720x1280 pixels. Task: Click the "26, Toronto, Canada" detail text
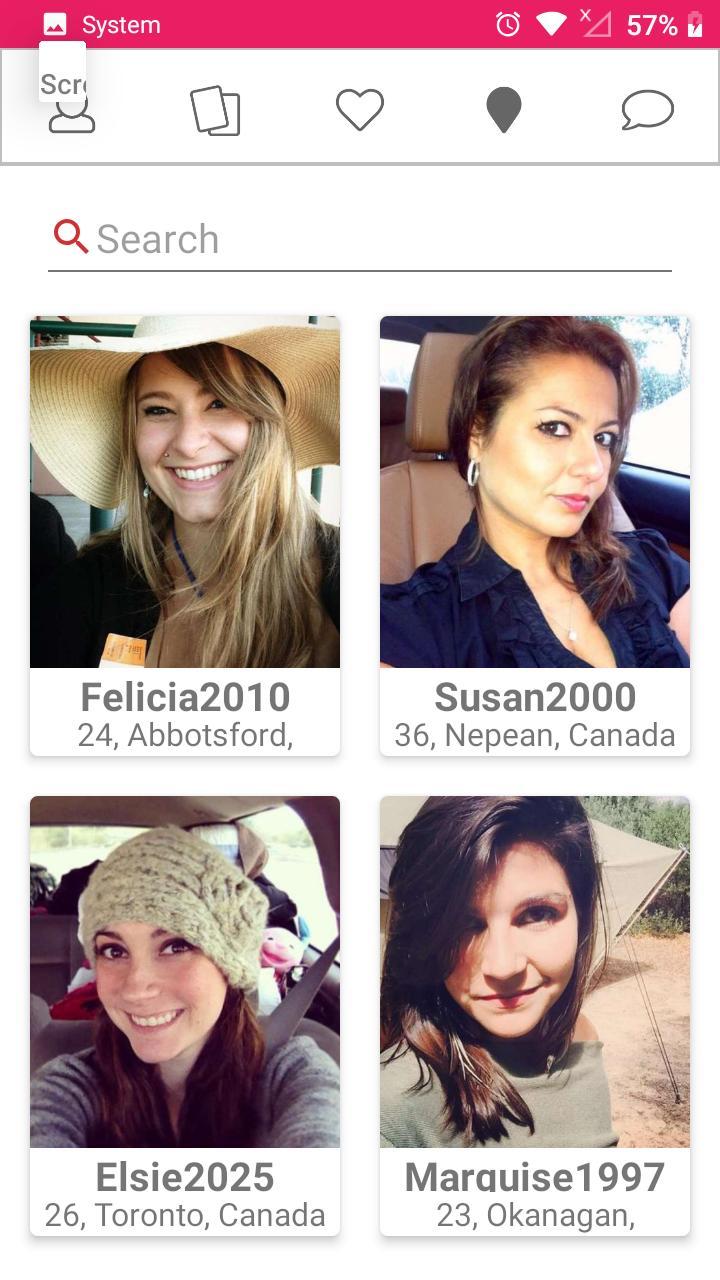point(184,1215)
